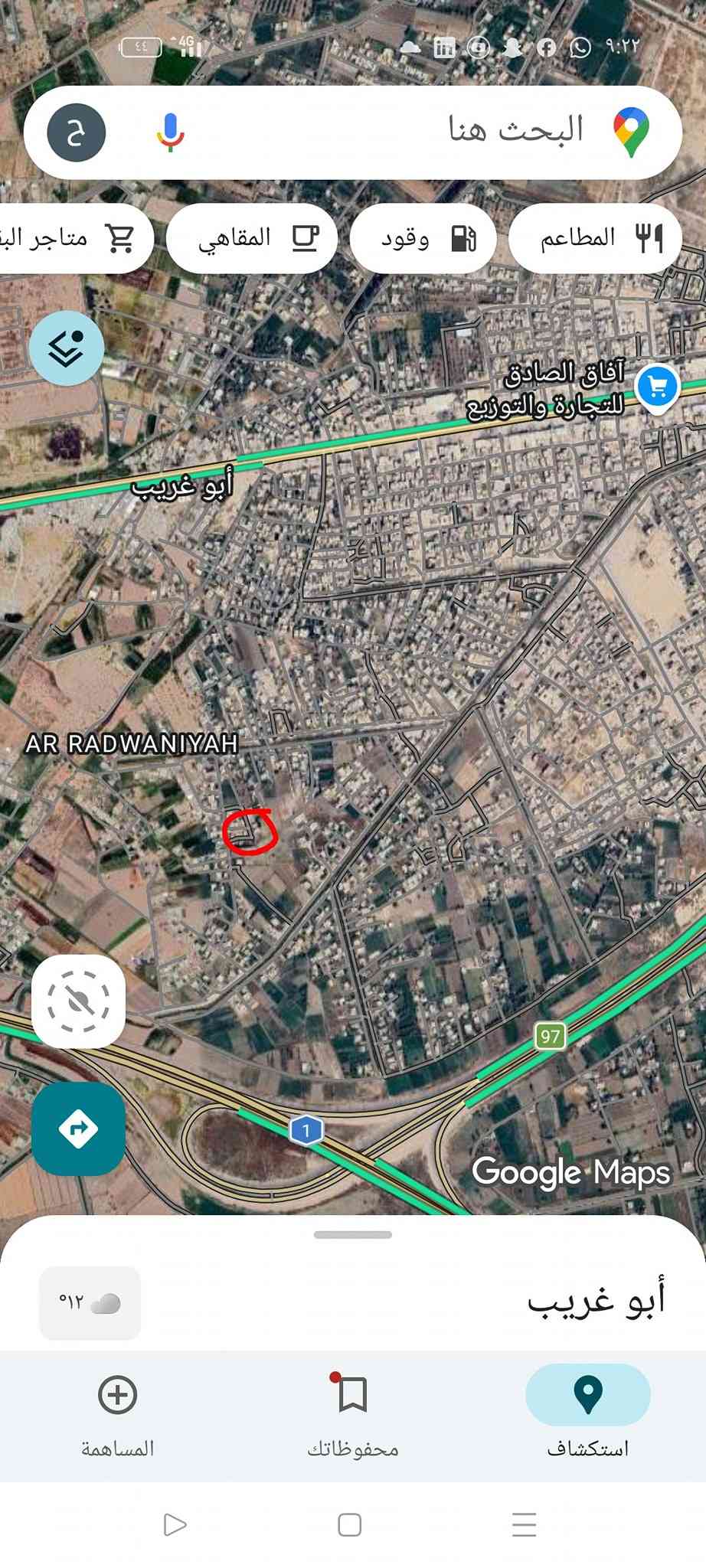
Task: Select the Fuel (وقود) chip
Action: 423,238
